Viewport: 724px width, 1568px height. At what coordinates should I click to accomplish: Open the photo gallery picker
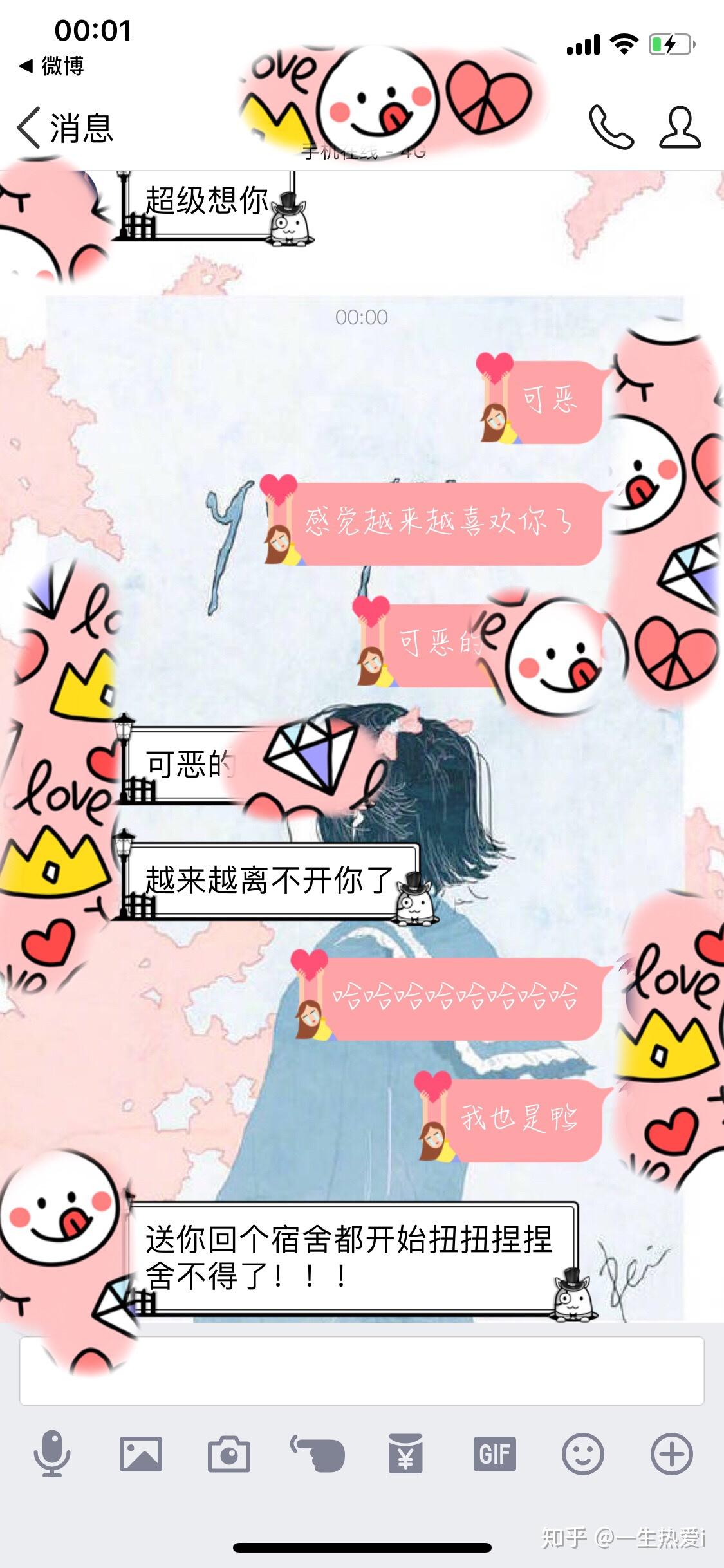pos(140,1454)
